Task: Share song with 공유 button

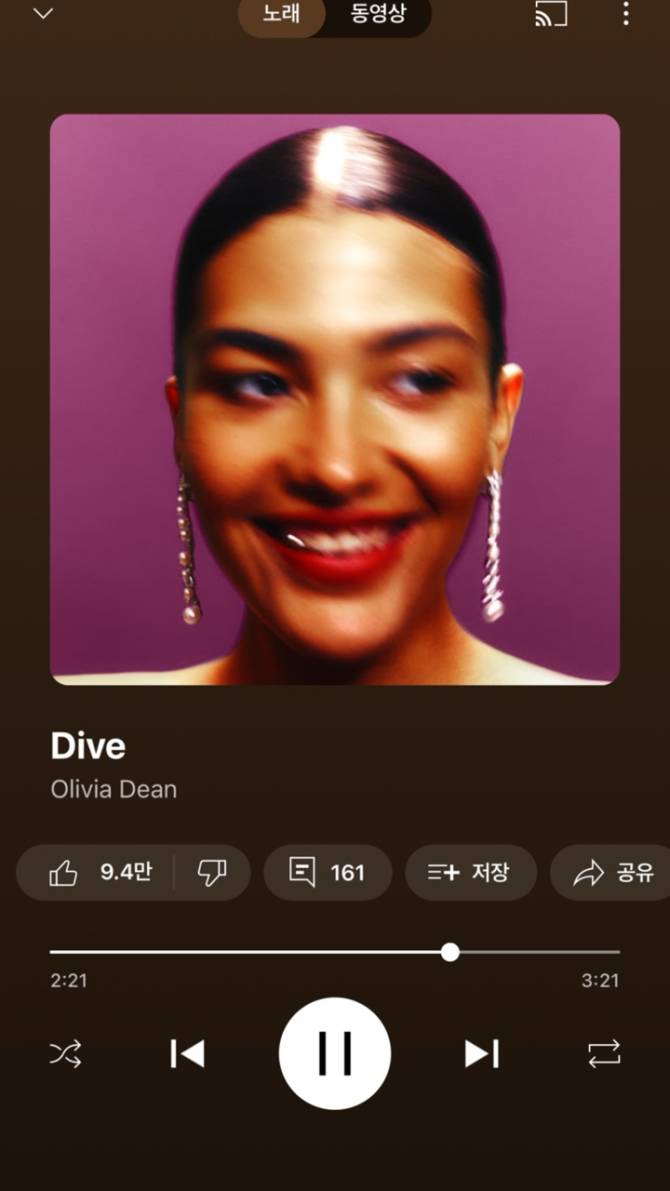Action: tap(612, 873)
